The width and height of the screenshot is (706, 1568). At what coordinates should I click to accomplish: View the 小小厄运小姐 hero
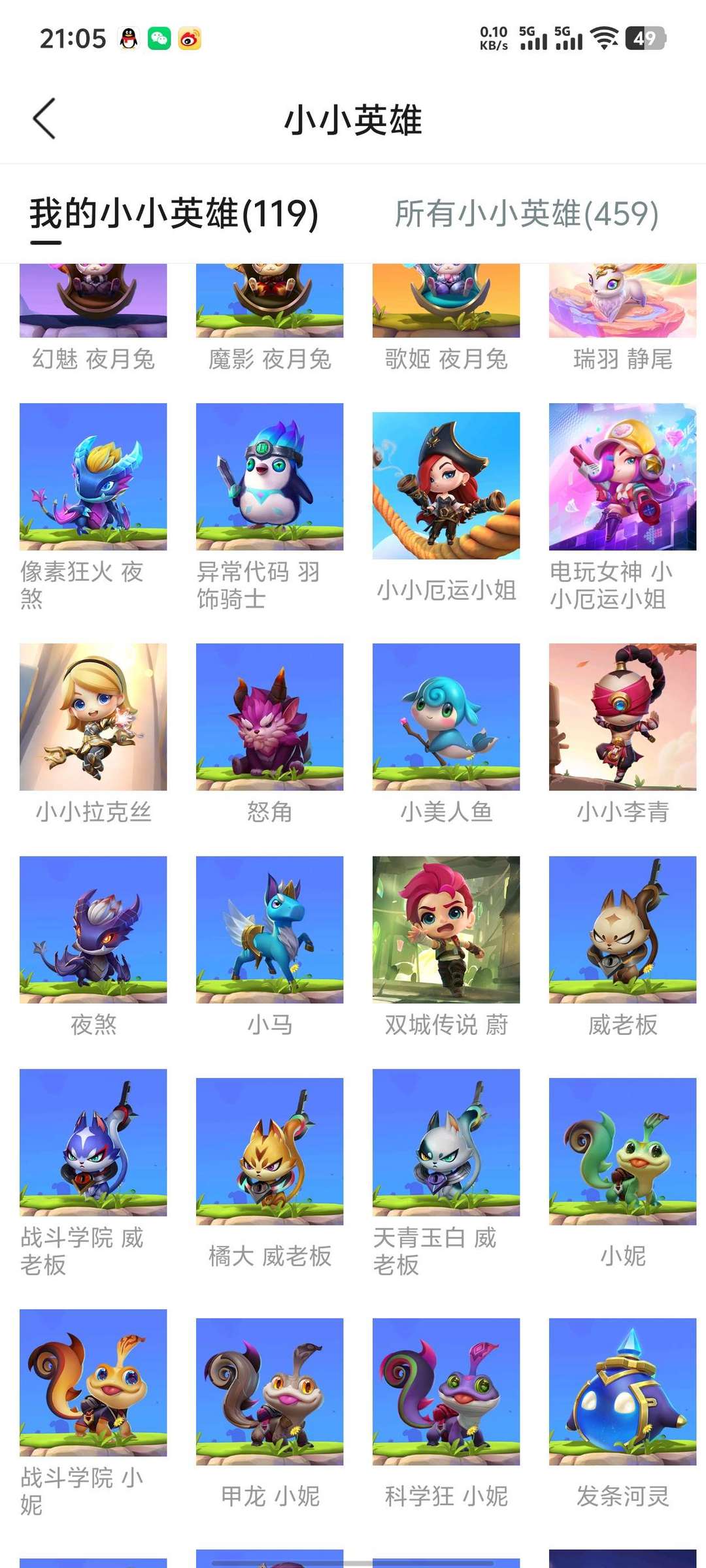(446, 508)
